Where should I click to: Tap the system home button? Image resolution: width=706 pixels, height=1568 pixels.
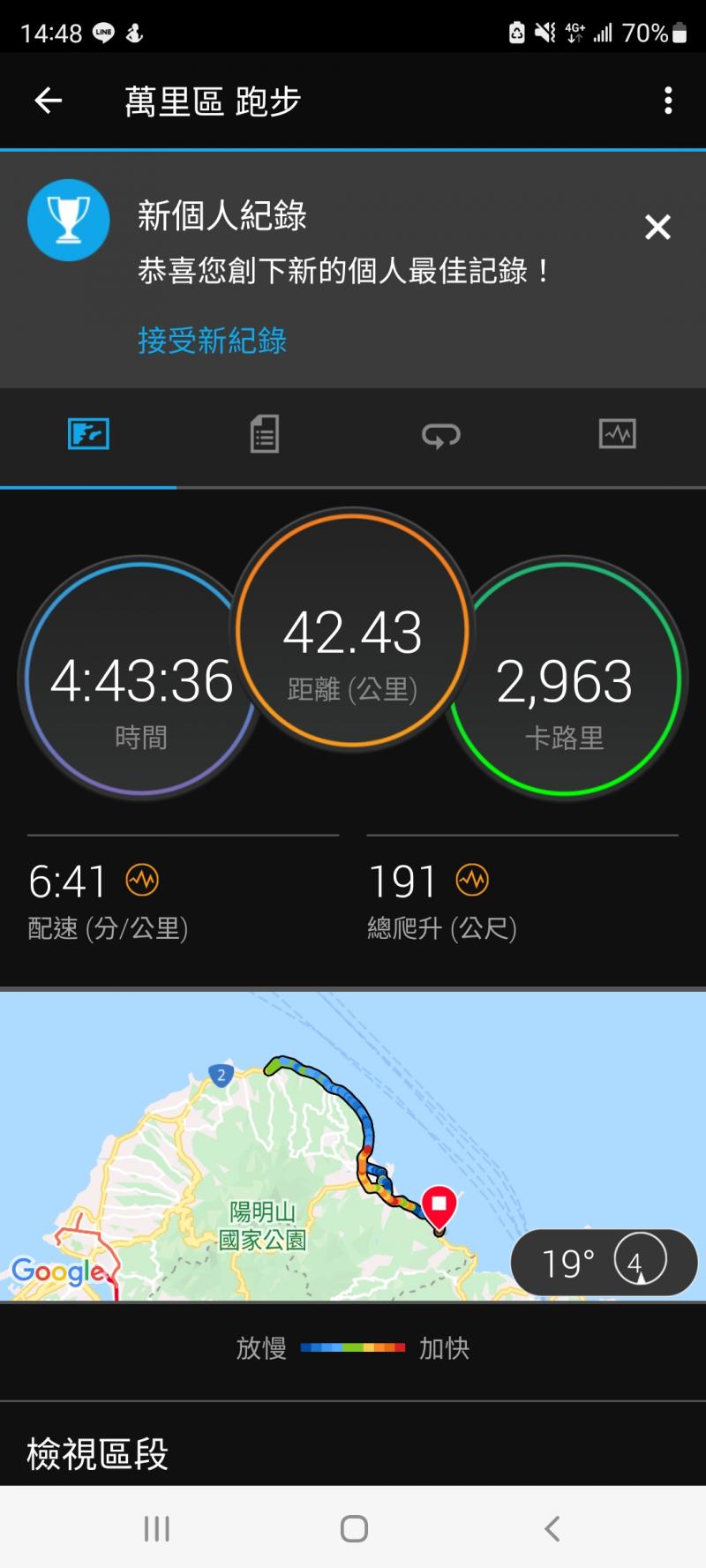(353, 1528)
